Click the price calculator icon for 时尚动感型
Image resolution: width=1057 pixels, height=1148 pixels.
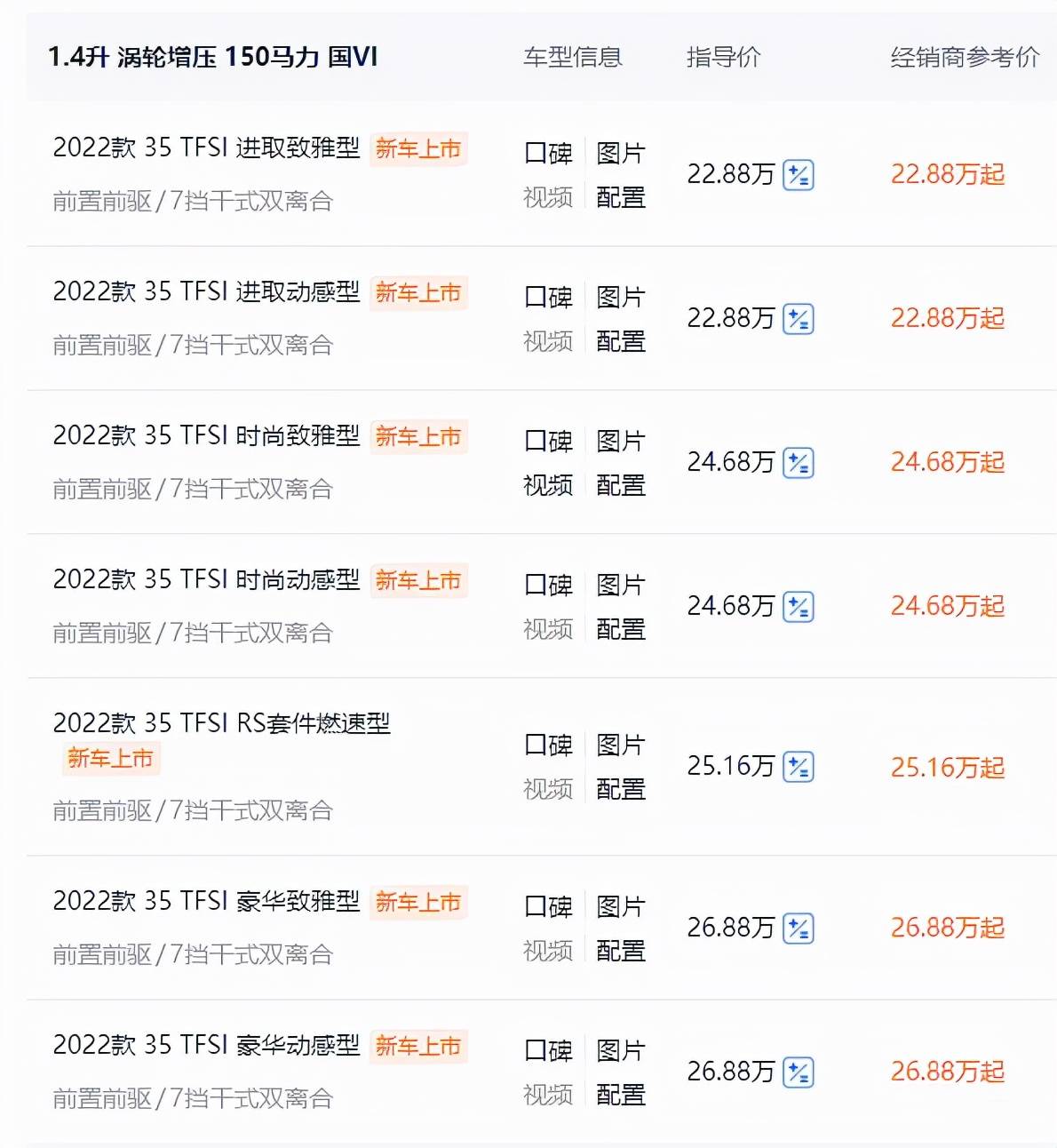coord(799,606)
